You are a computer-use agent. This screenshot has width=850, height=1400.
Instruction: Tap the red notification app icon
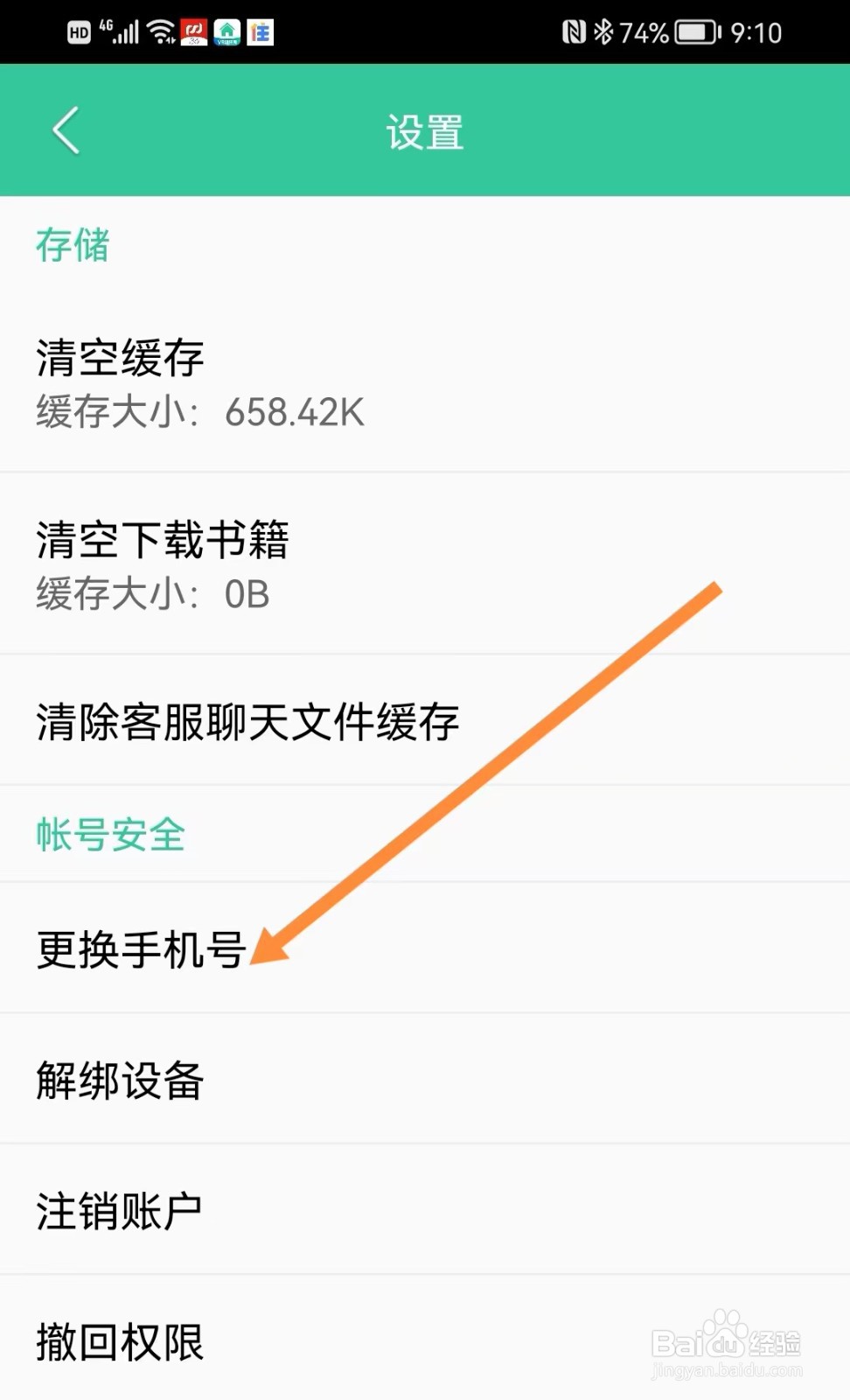pyautogui.click(x=192, y=31)
